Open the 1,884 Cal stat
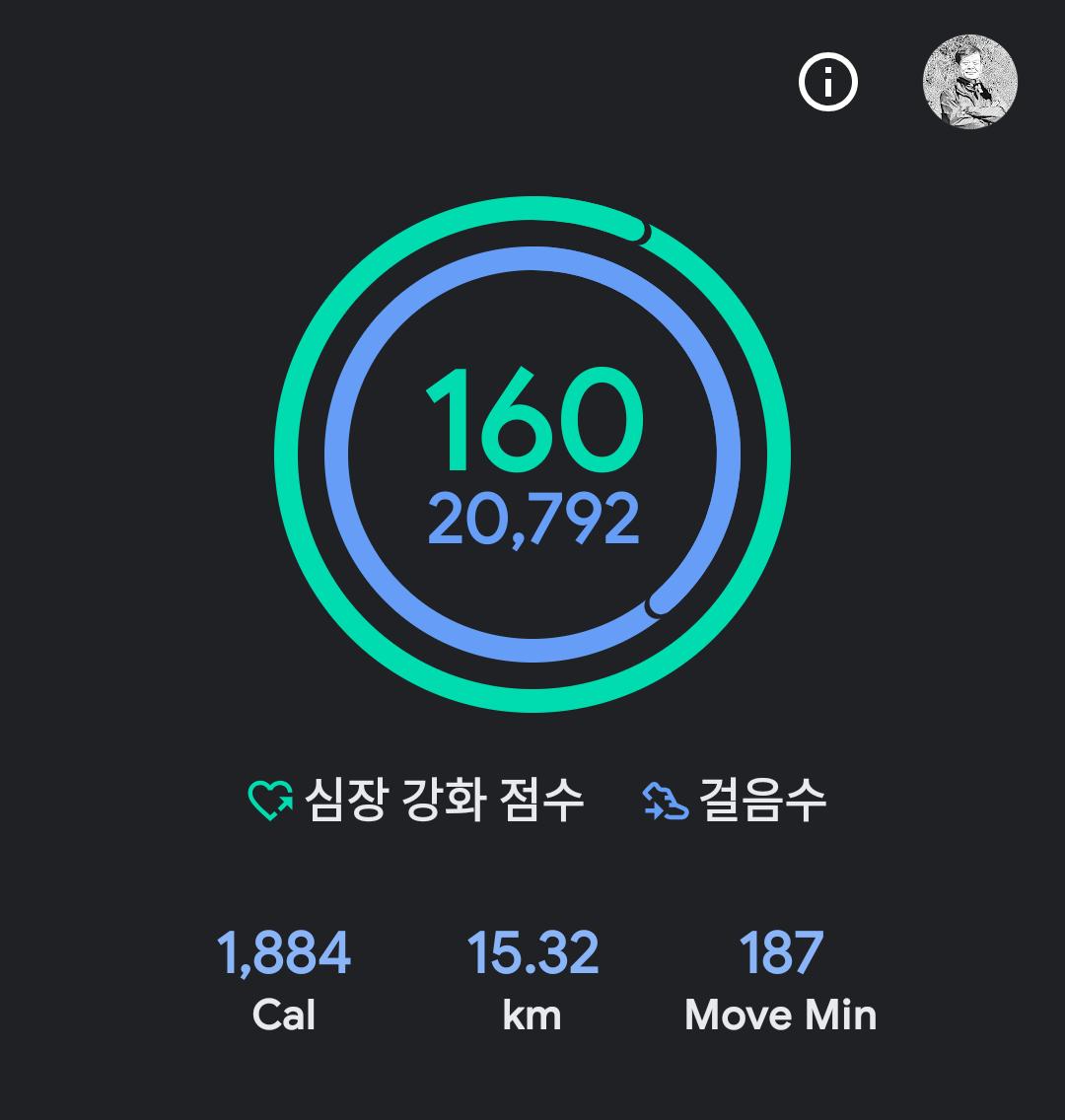 [283, 981]
